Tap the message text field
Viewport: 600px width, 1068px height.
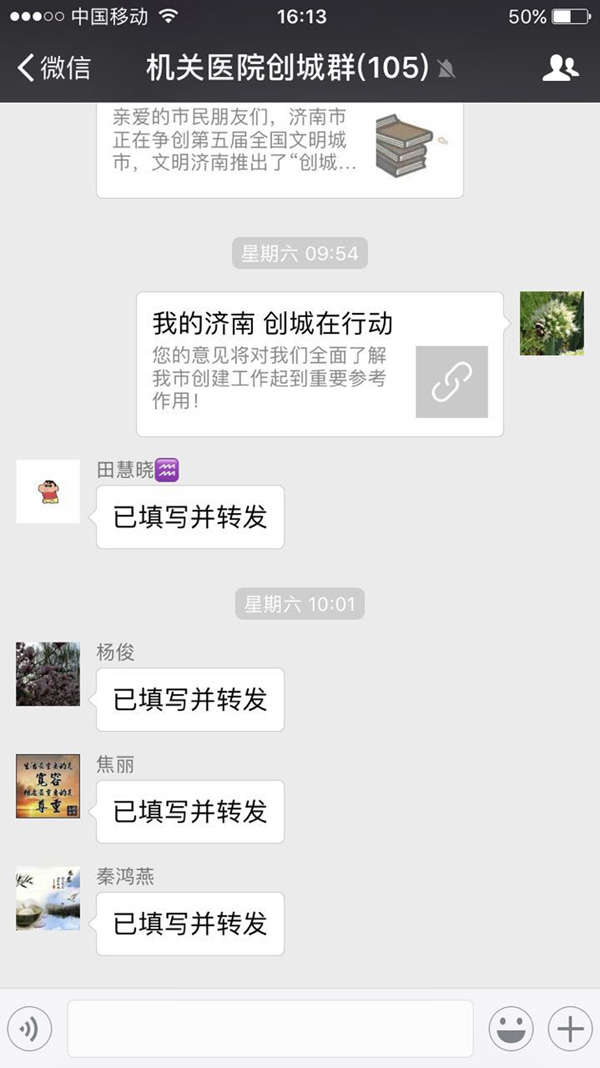pos(270,1028)
